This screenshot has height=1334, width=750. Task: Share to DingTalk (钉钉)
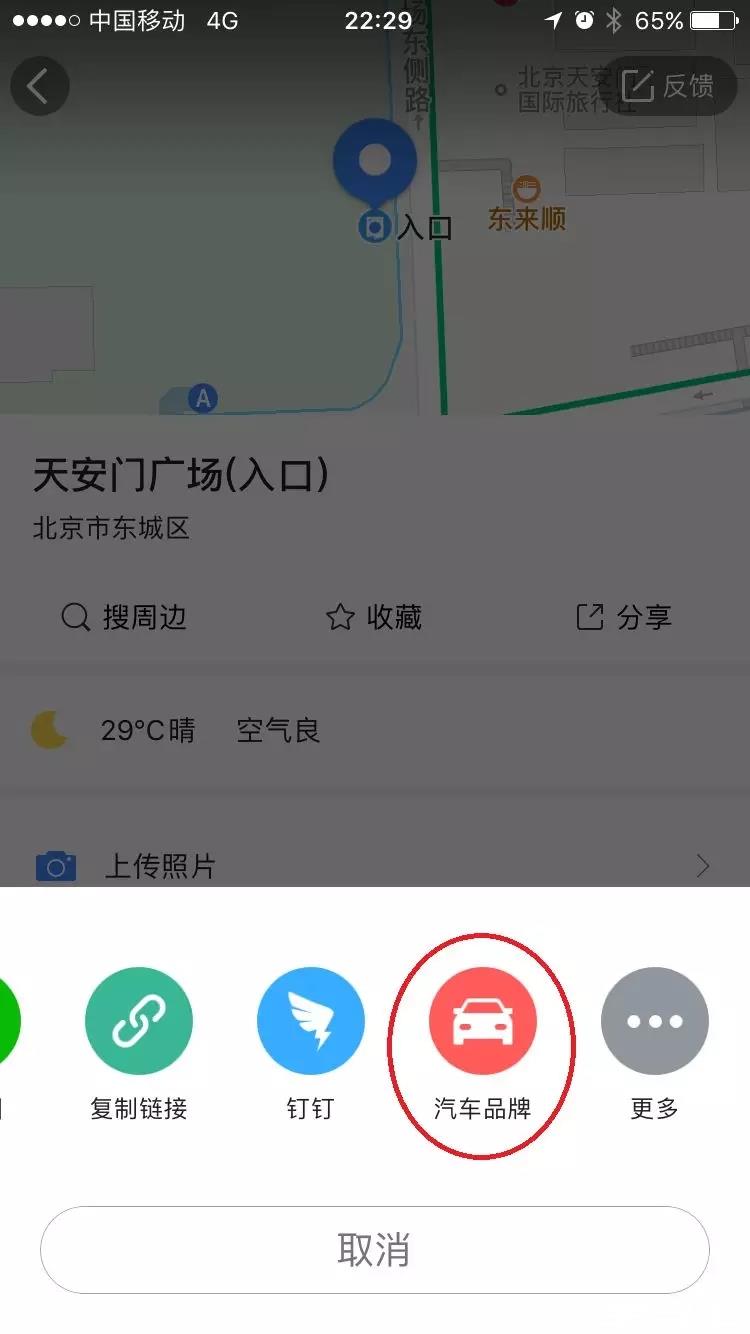(310, 1022)
